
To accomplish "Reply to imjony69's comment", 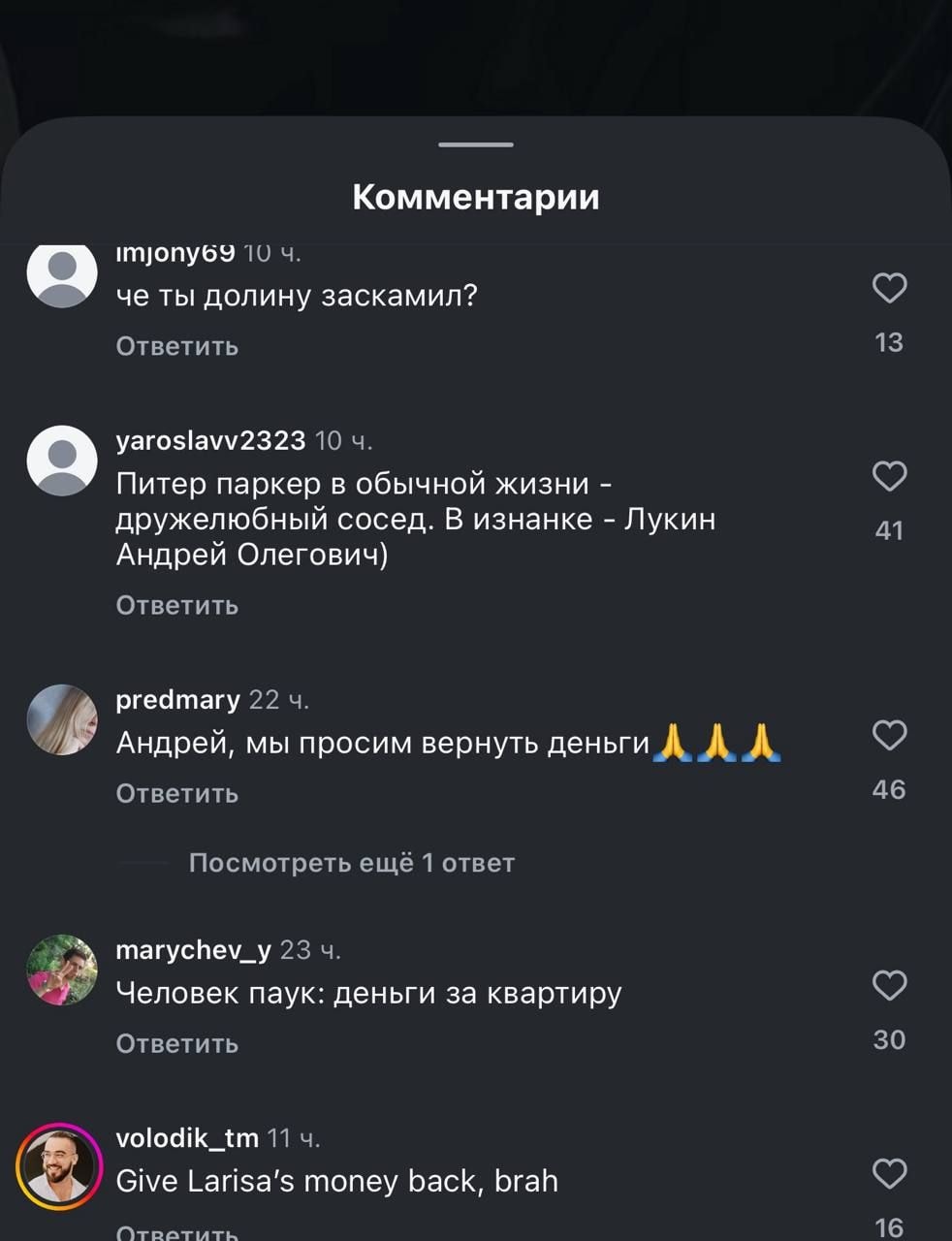I will pyautogui.click(x=176, y=346).
